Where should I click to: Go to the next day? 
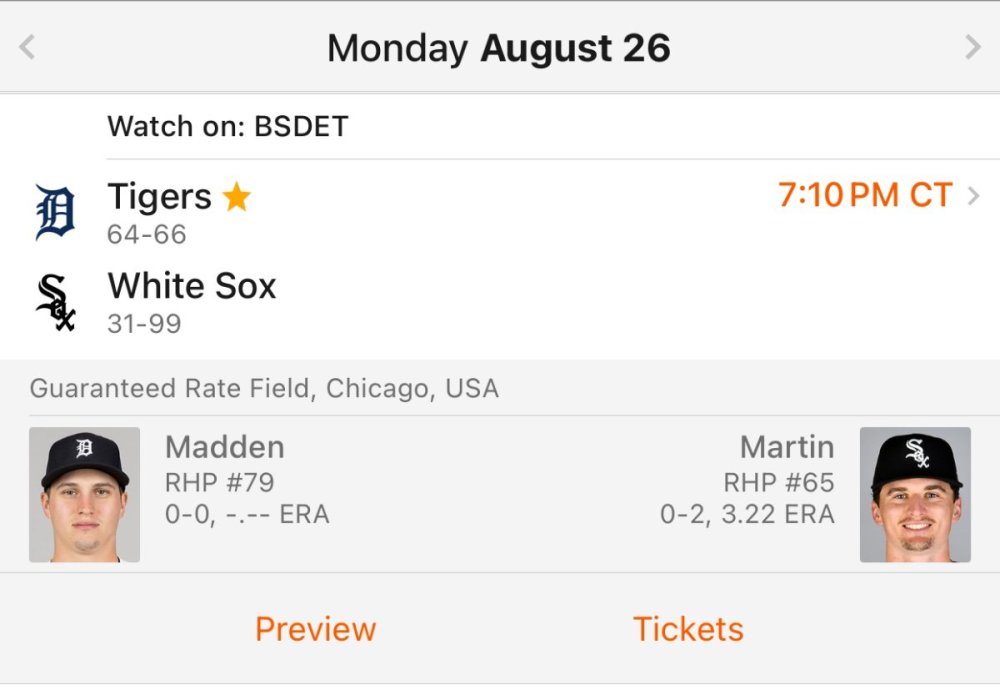coord(972,47)
